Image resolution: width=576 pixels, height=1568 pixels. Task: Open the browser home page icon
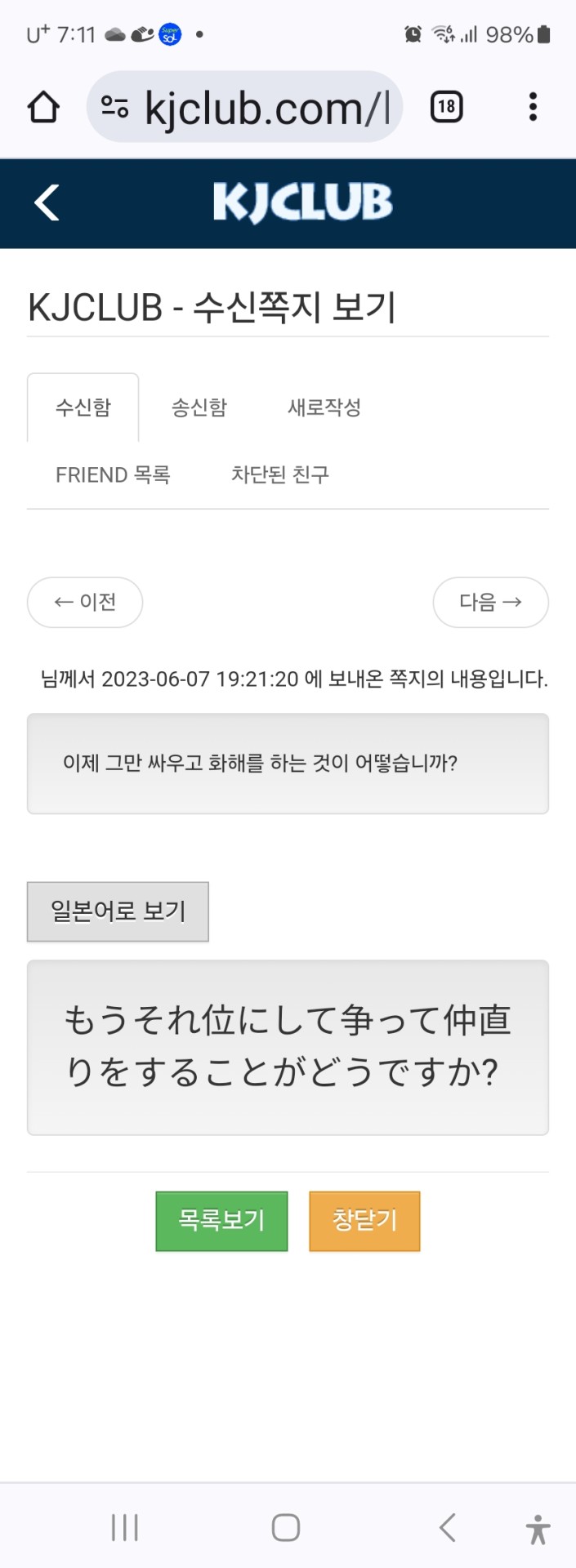pos(43,107)
